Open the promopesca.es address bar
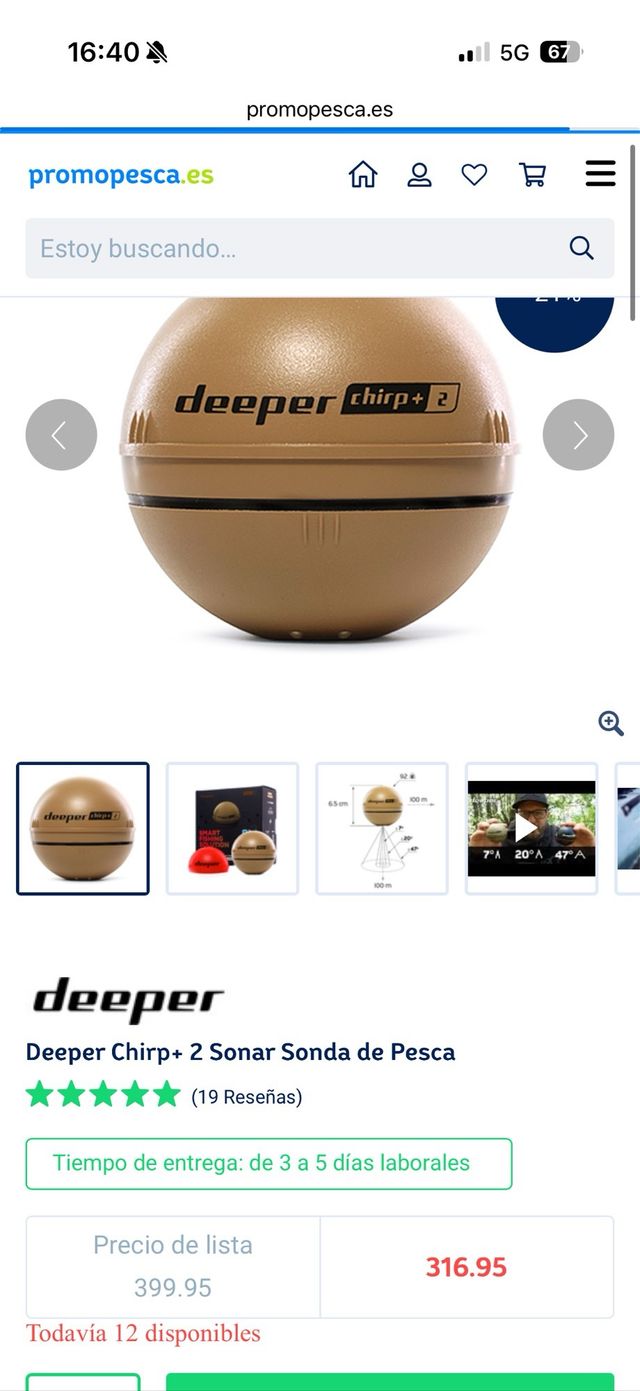Image resolution: width=640 pixels, height=1391 pixels. 320,110
